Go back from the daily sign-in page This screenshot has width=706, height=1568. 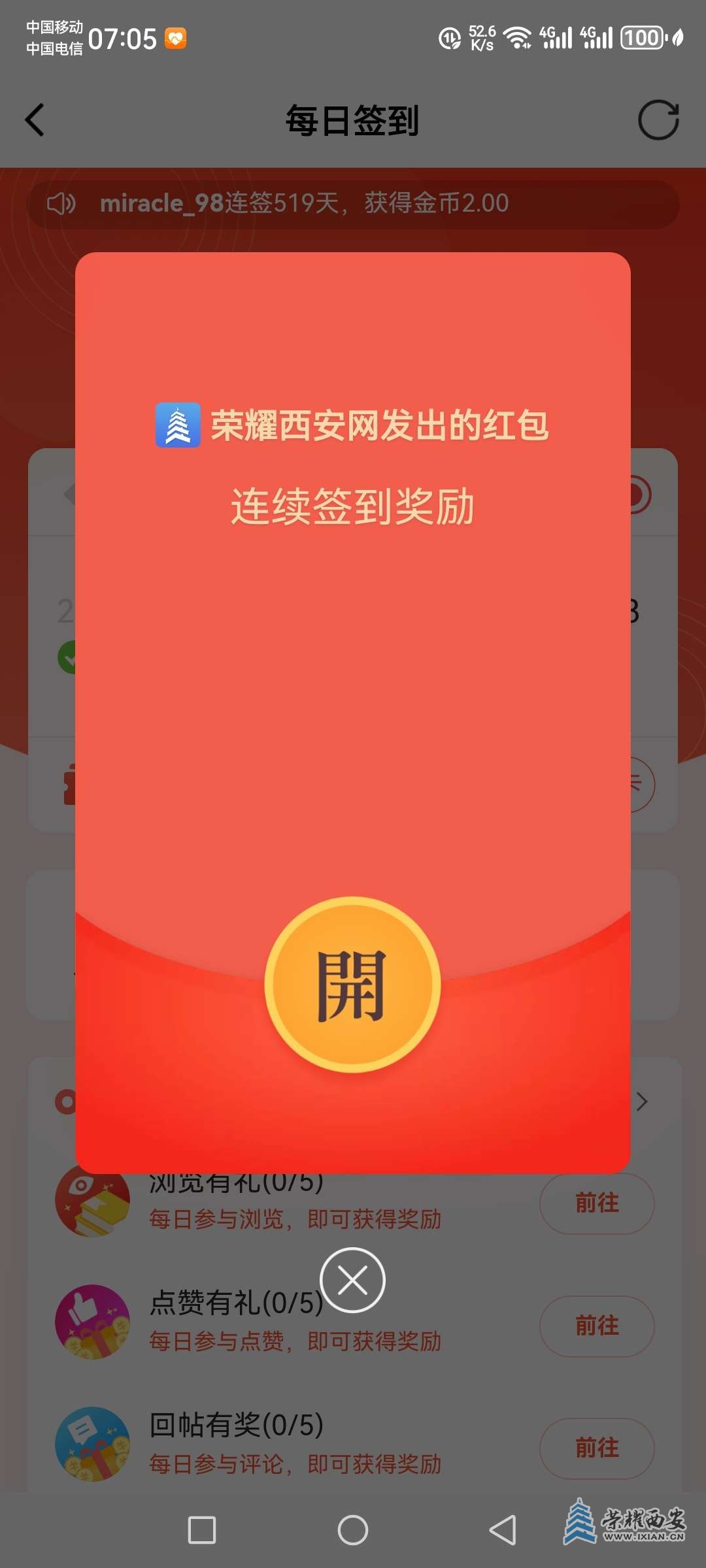[35, 120]
